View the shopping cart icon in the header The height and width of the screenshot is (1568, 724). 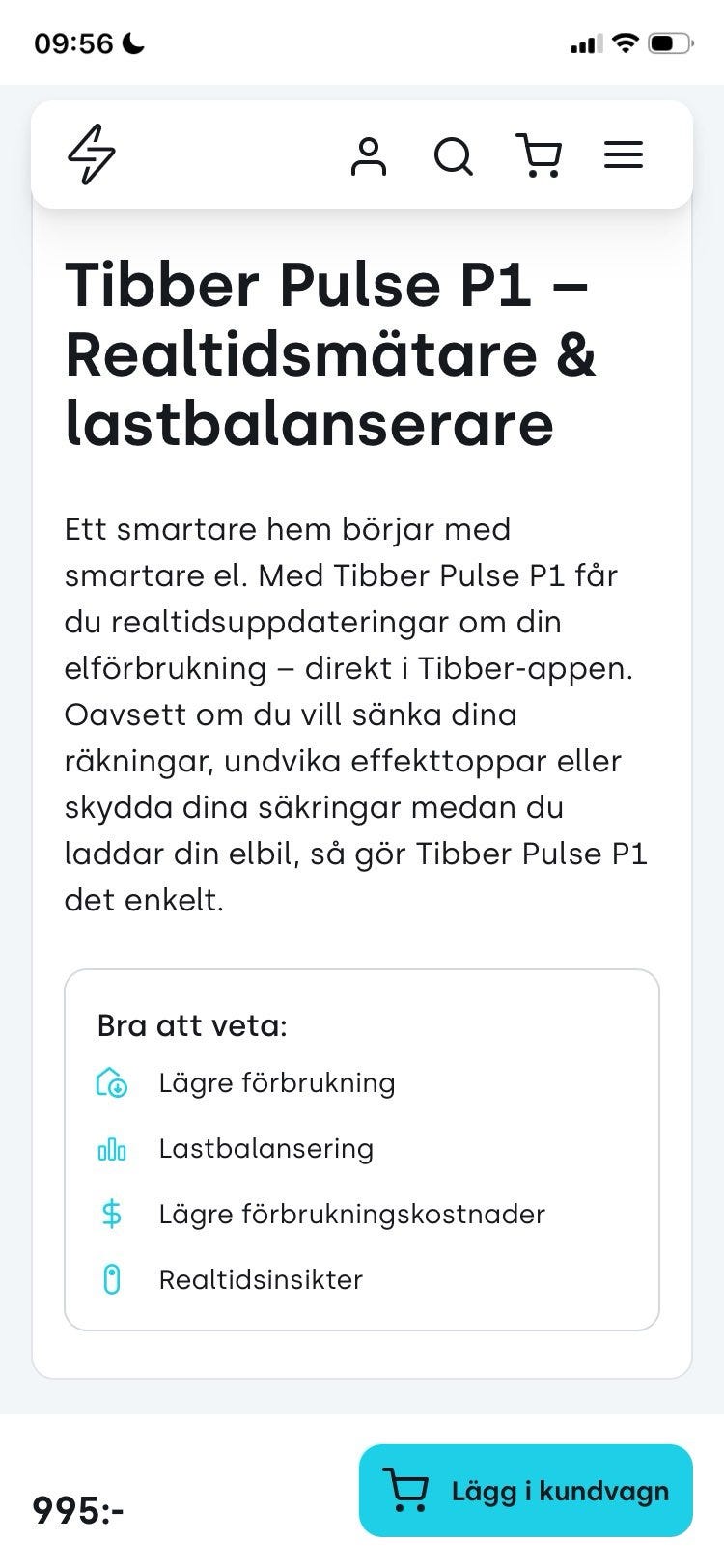539,154
